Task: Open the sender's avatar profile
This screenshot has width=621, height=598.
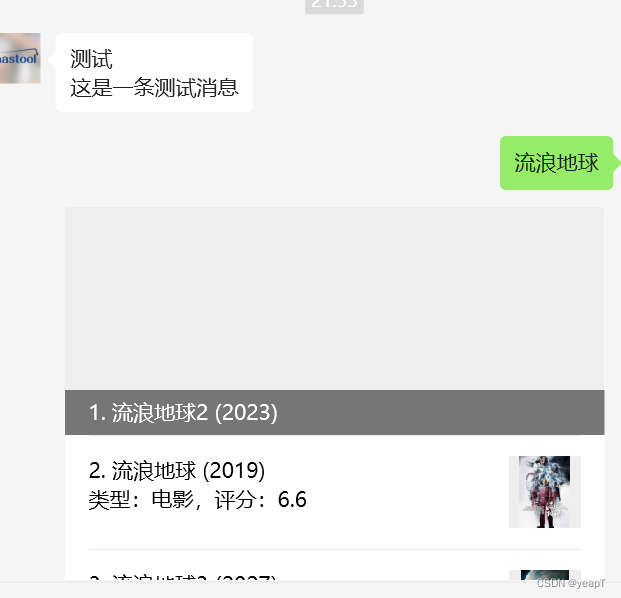Action: coord(20,58)
